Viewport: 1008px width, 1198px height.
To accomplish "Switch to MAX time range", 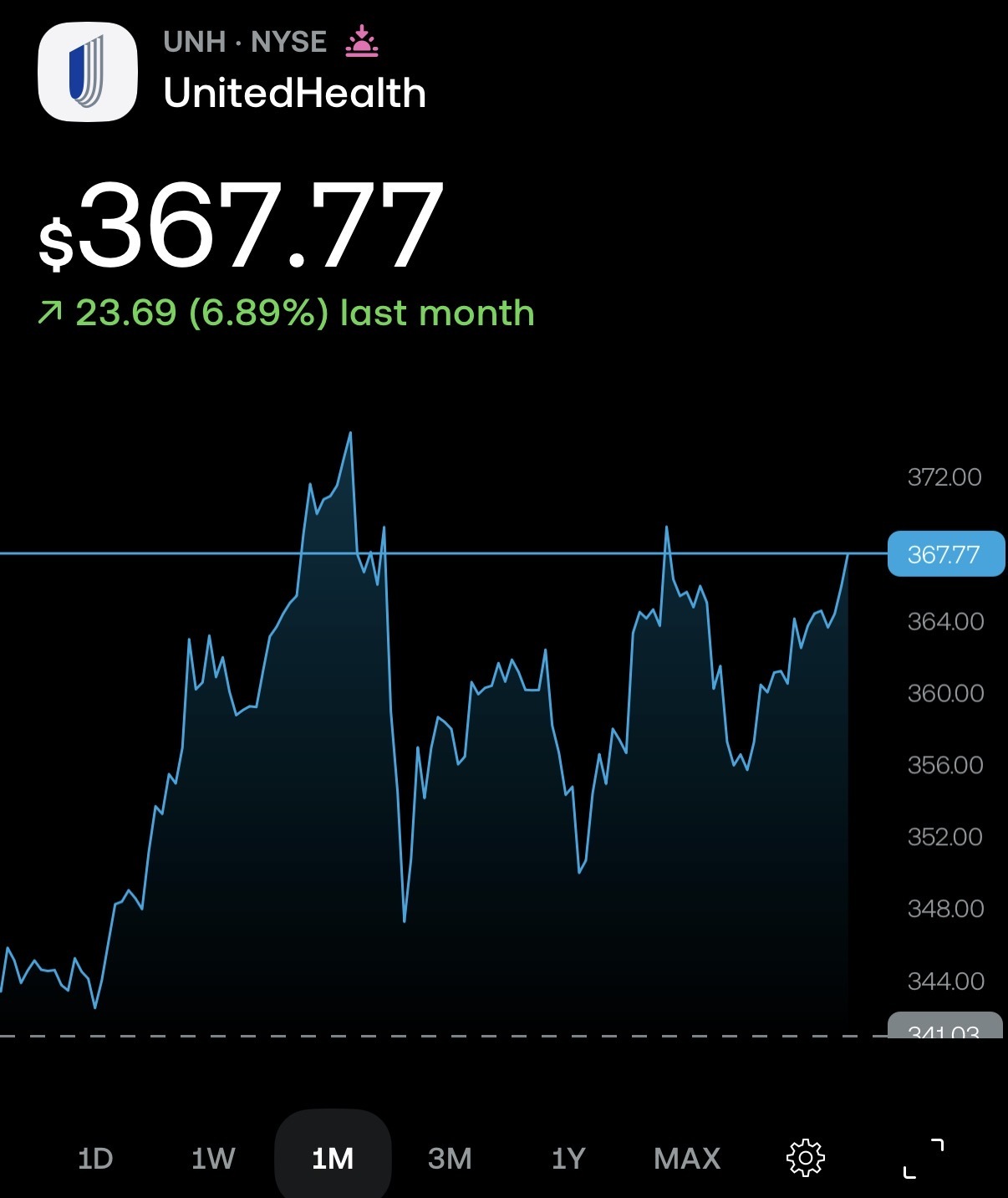I will point(687,1158).
